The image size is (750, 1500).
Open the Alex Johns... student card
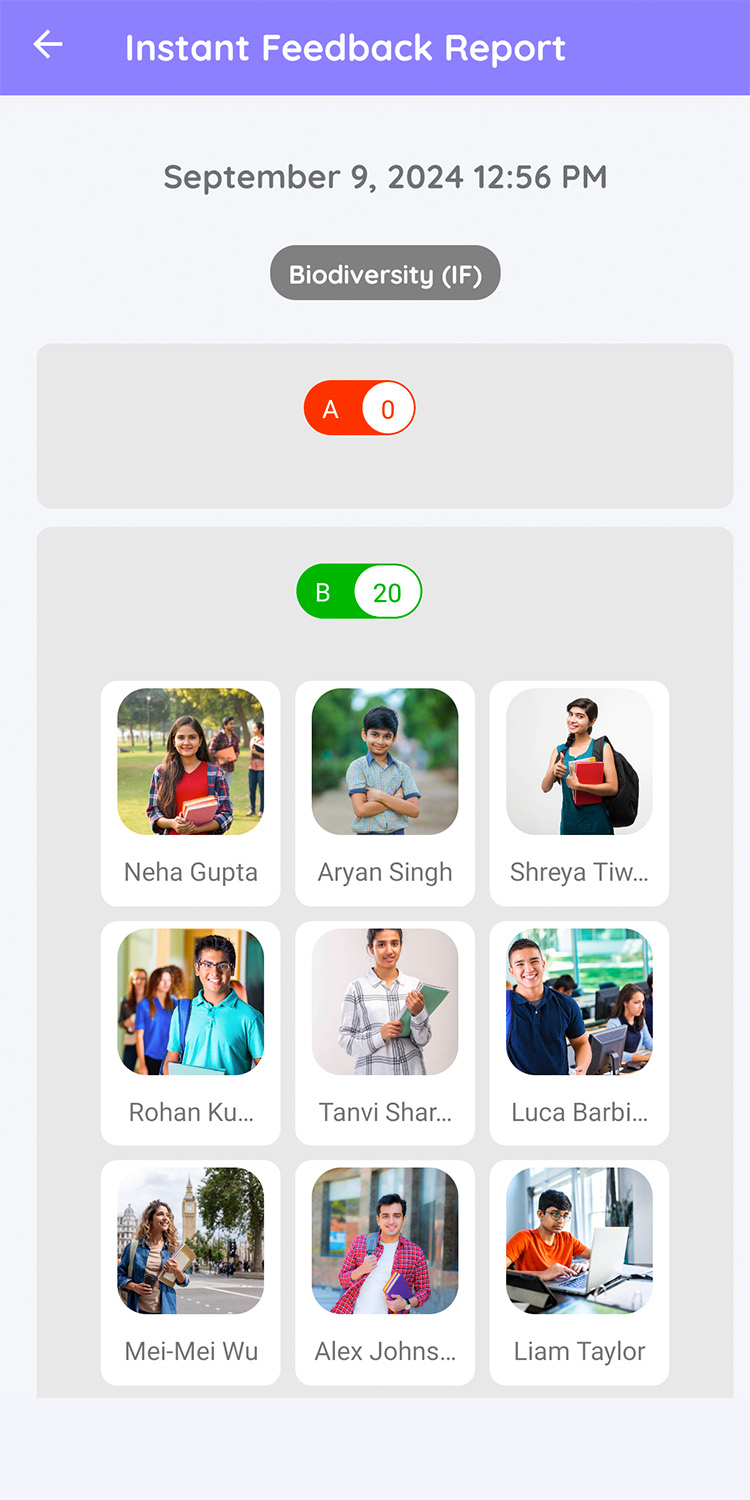[x=385, y=1273]
